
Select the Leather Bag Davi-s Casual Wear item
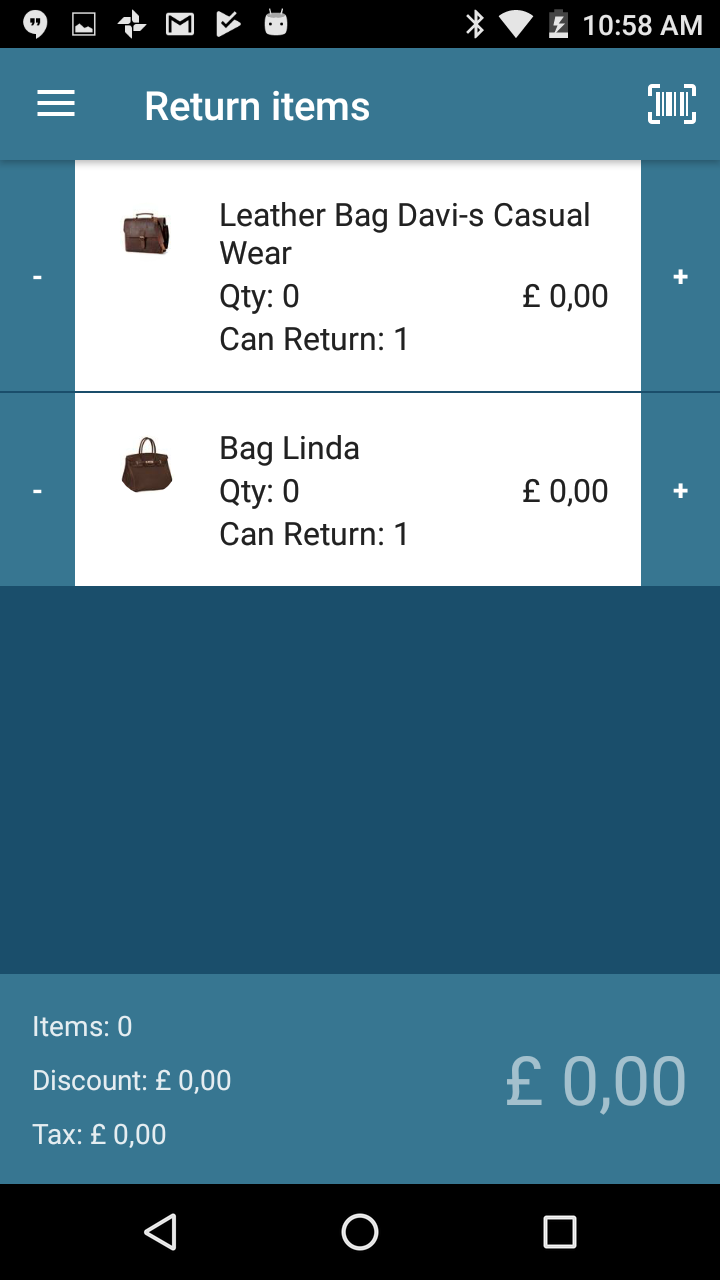pos(358,276)
